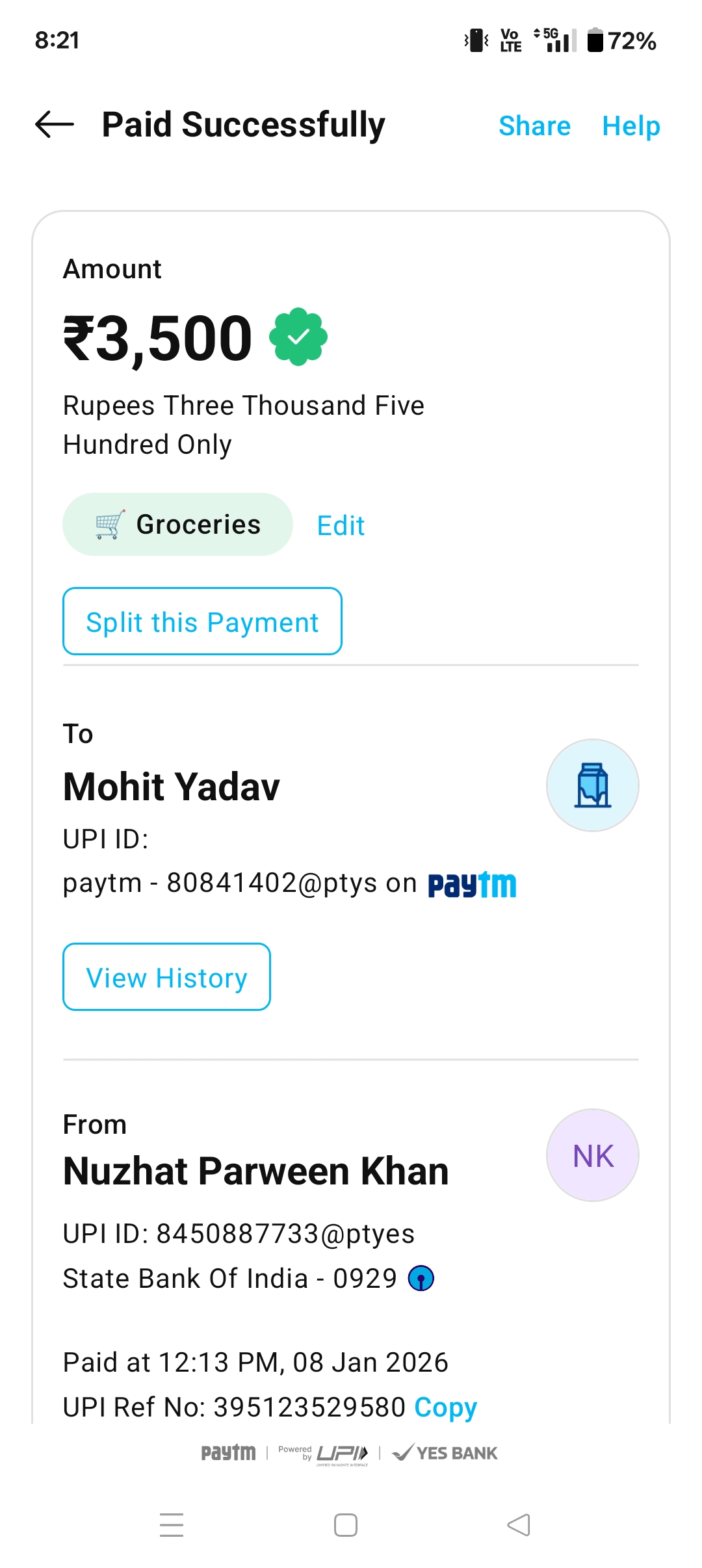Open the system recent apps menu
Image resolution: width=702 pixels, height=1568 pixels.
pos(172,1525)
